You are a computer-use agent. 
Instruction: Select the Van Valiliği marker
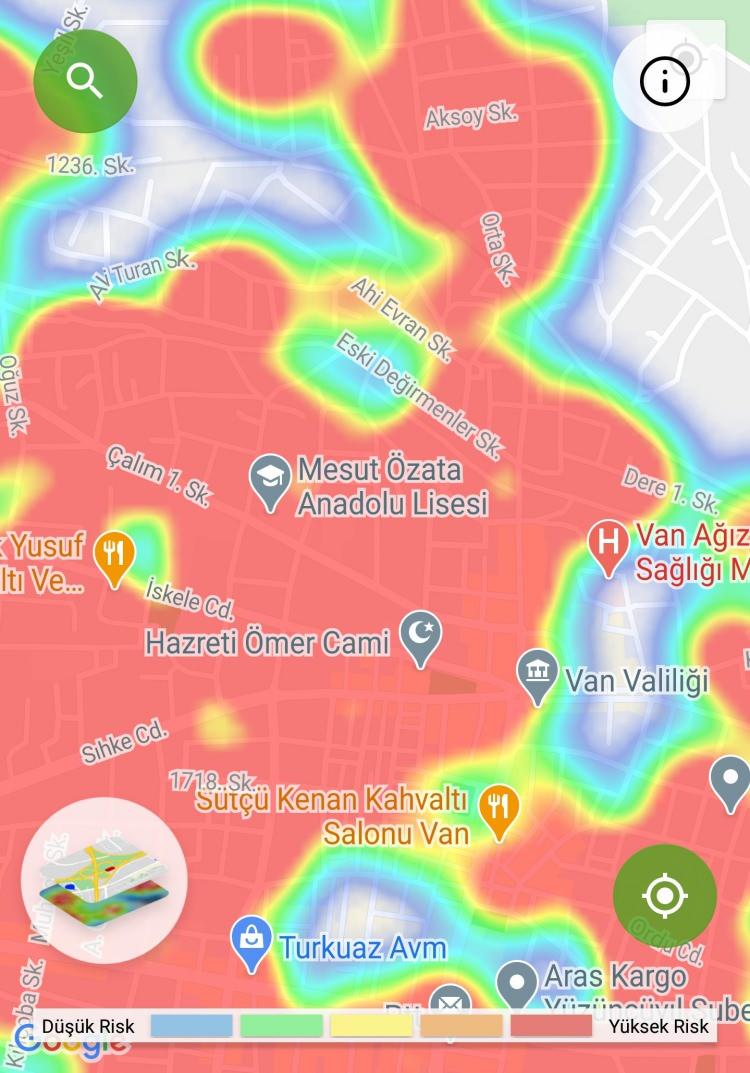[x=538, y=675]
